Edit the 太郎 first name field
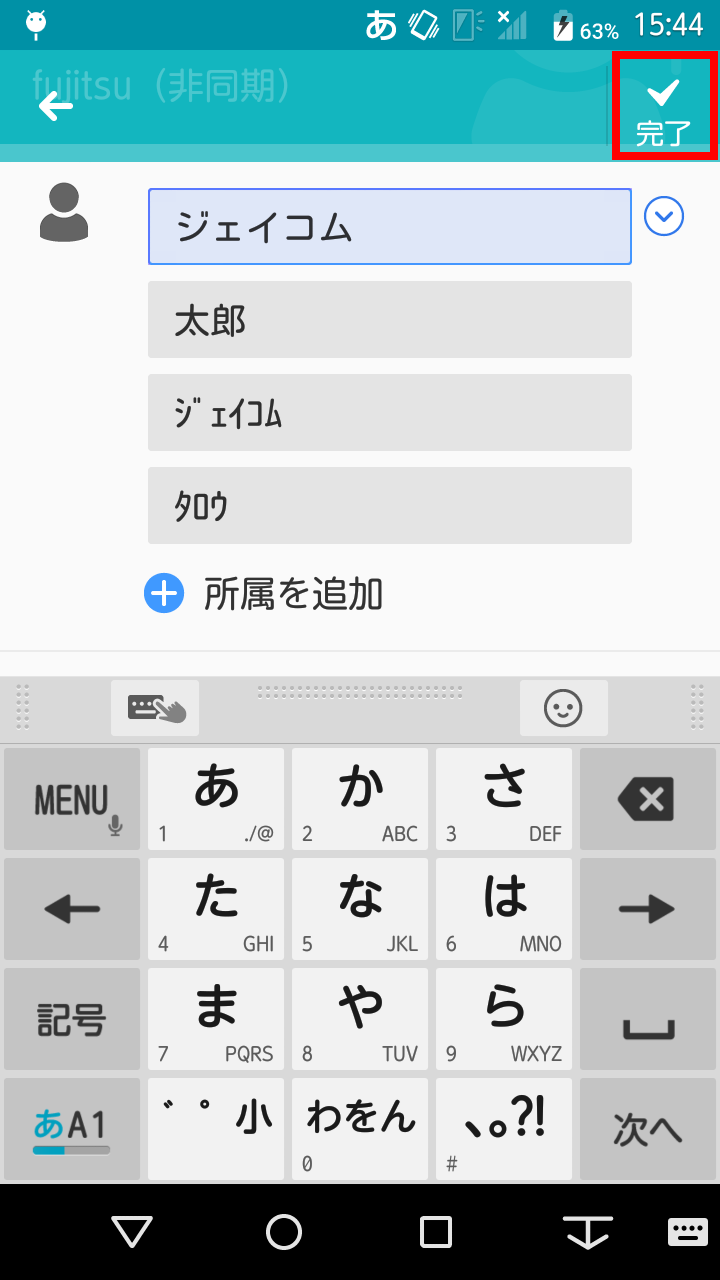Viewport: 720px width, 1280px height. pyautogui.click(x=390, y=320)
